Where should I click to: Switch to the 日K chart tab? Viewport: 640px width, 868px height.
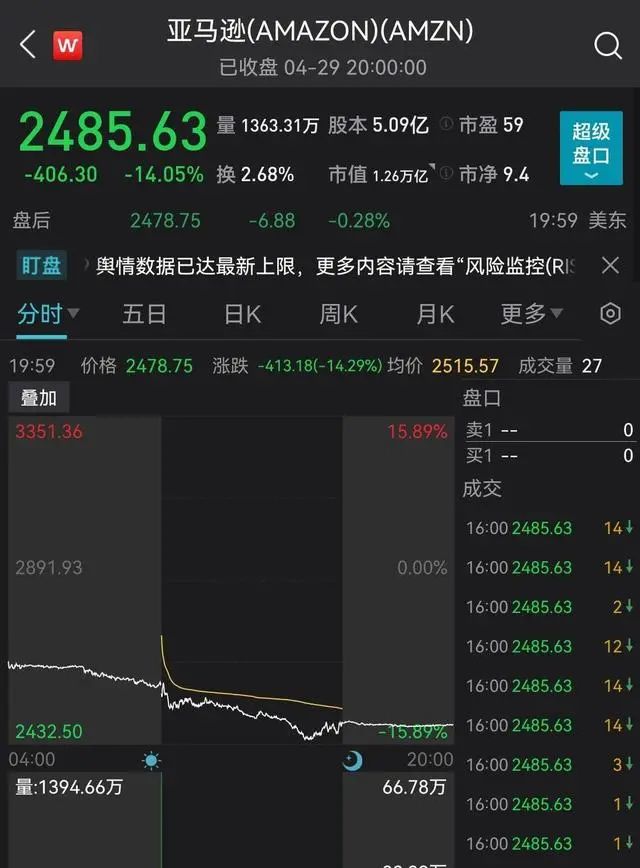pyautogui.click(x=242, y=314)
